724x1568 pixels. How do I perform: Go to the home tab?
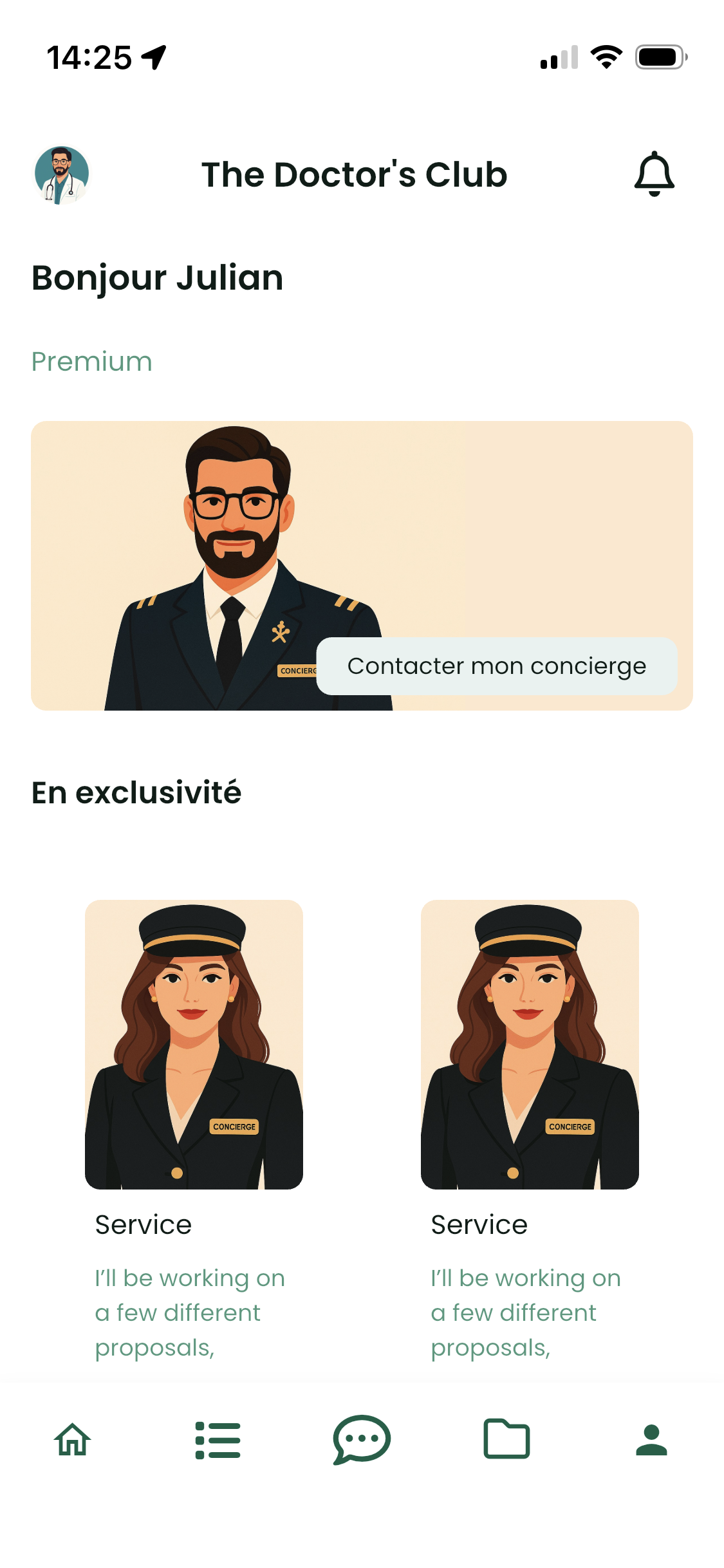(73, 1439)
